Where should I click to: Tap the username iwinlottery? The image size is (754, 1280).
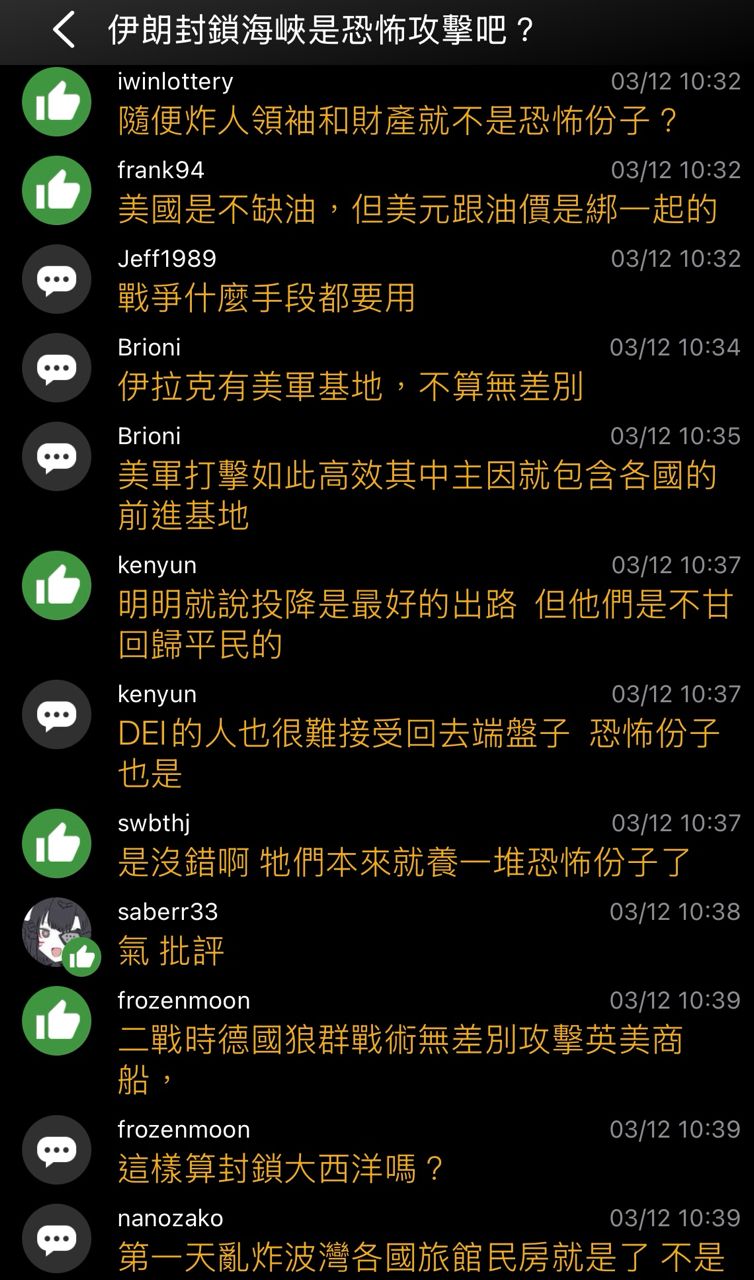[178, 81]
